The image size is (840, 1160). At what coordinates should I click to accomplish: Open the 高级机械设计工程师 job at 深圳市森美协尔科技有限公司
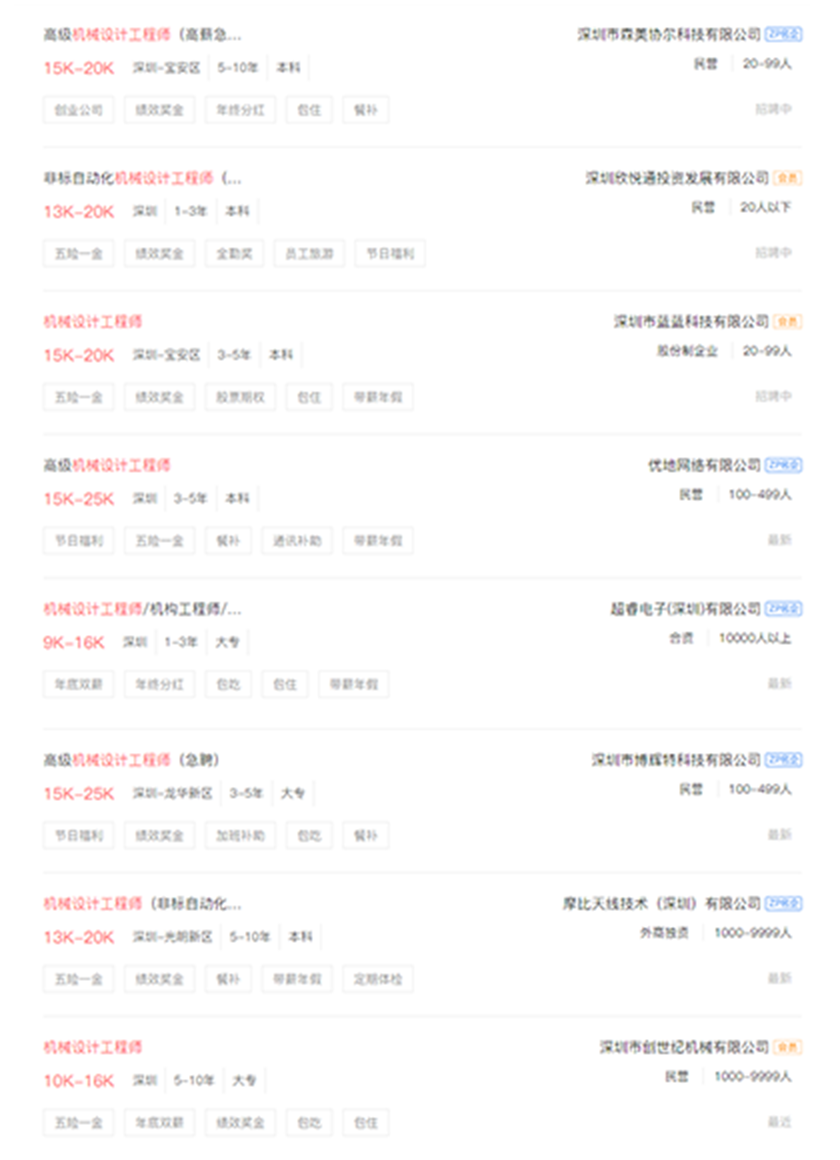pyautogui.click(x=142, y=35)
